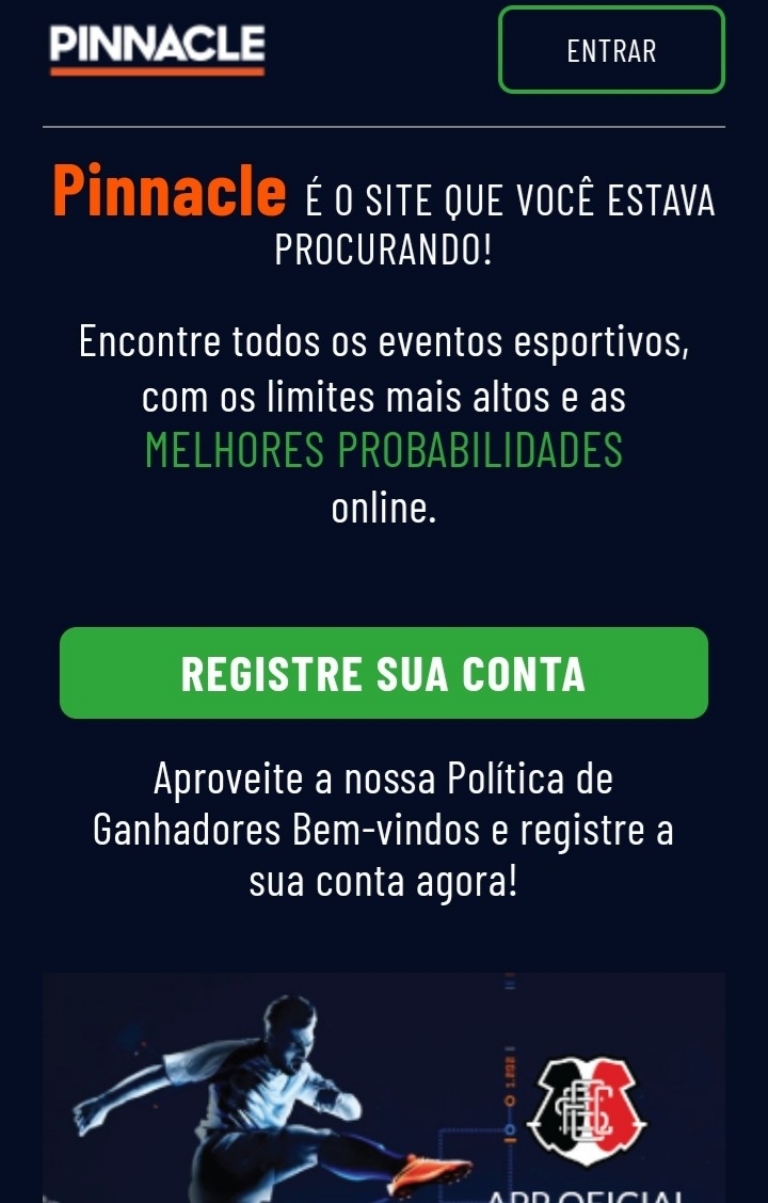The width and height of the screenshot is (768, 1203).
Task: Select REGISTRE SUA CONTA button
Action: 384,673
